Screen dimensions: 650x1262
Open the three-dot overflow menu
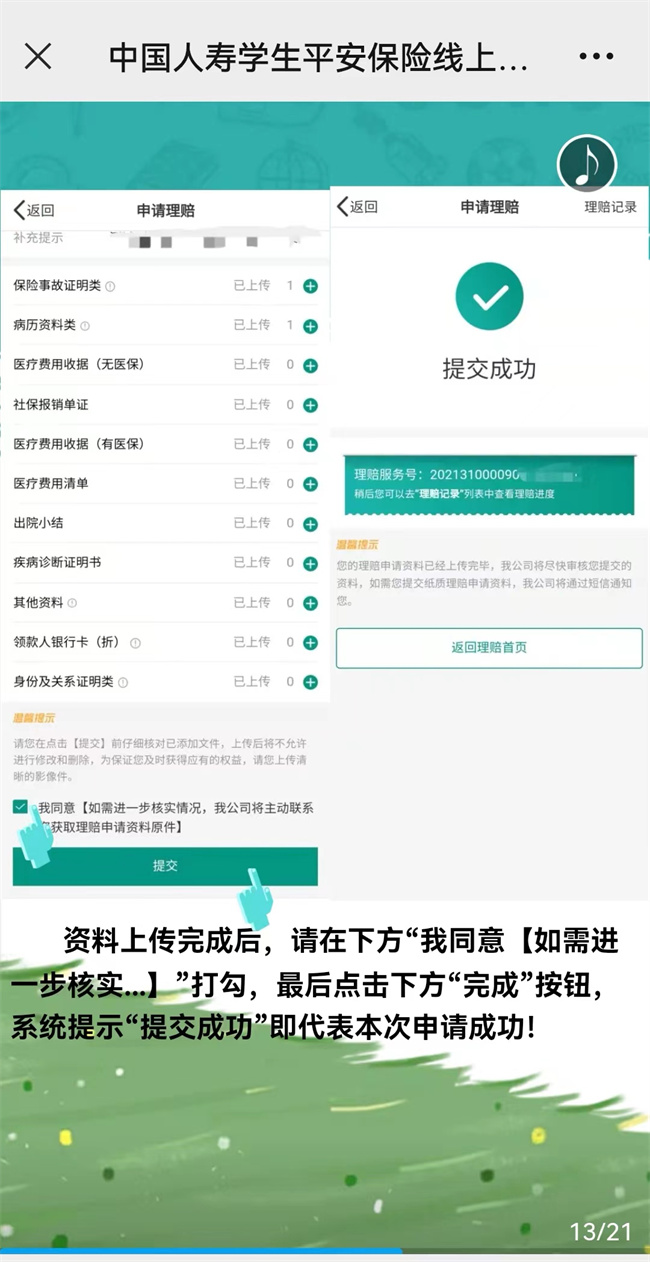pyautogui.click(x=596, y=56)
